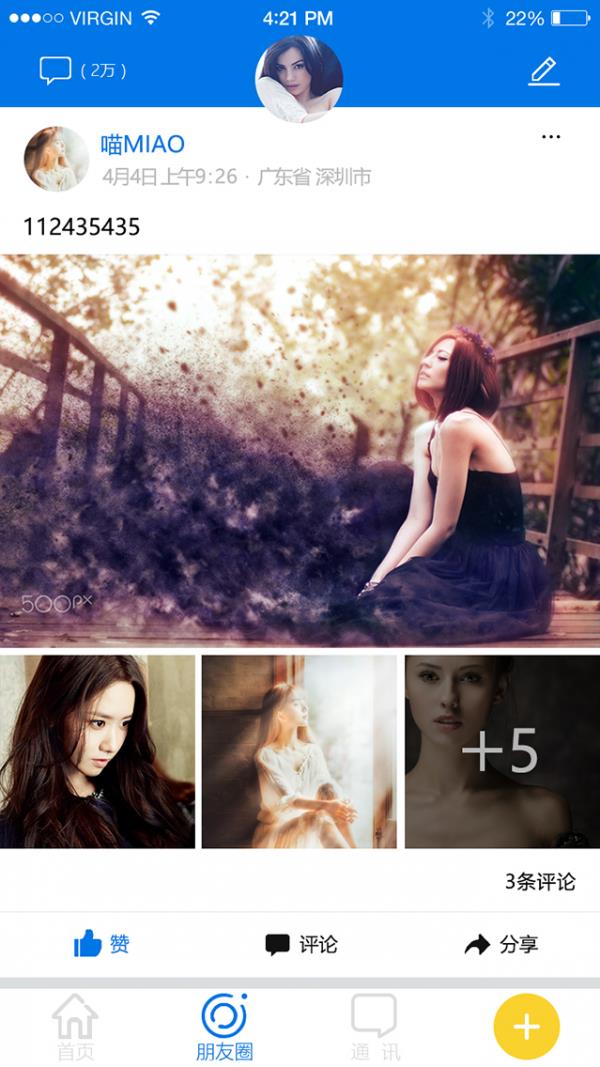Tap the yellow plus button

pyautogui.click(x=526, y=1027)
